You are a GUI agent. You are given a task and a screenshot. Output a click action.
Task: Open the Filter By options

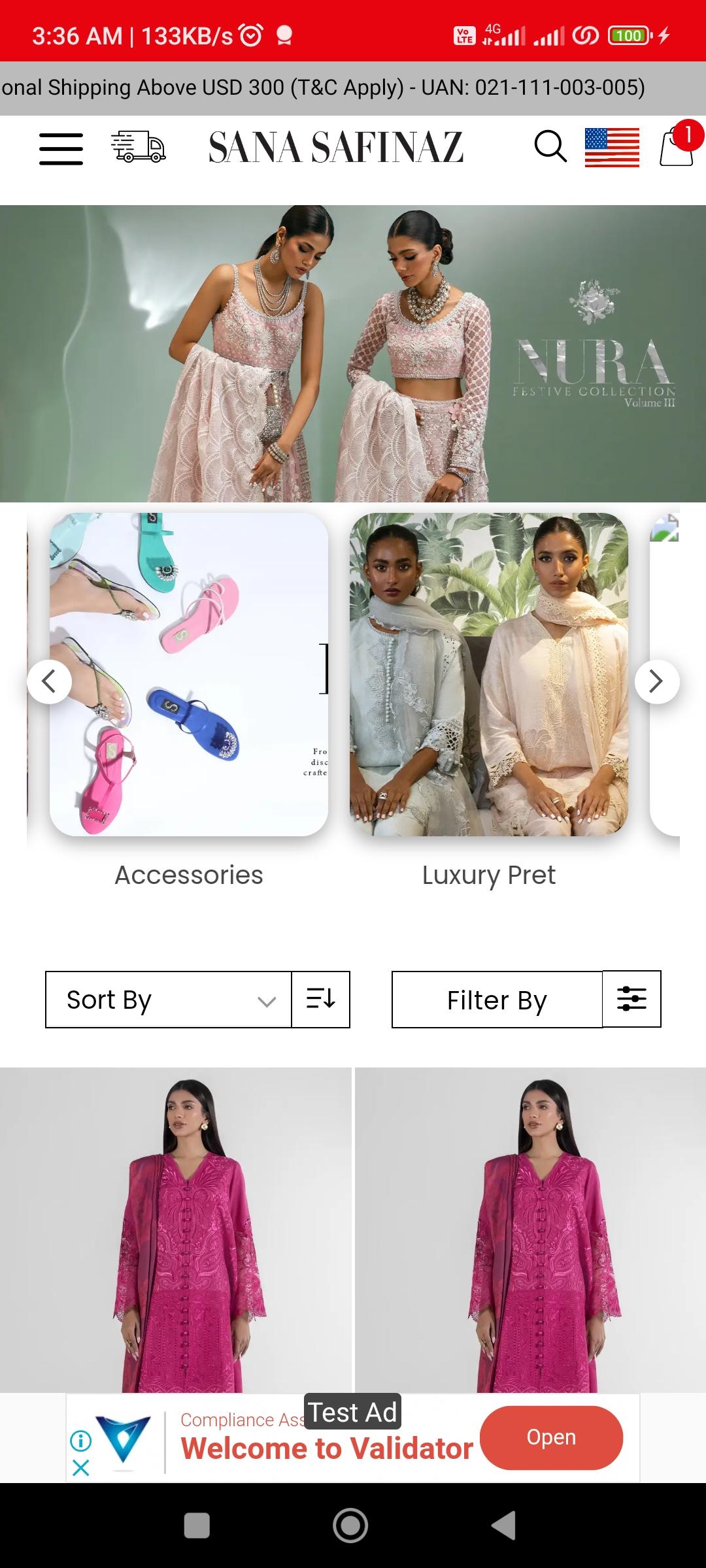tap(497, 1000)
